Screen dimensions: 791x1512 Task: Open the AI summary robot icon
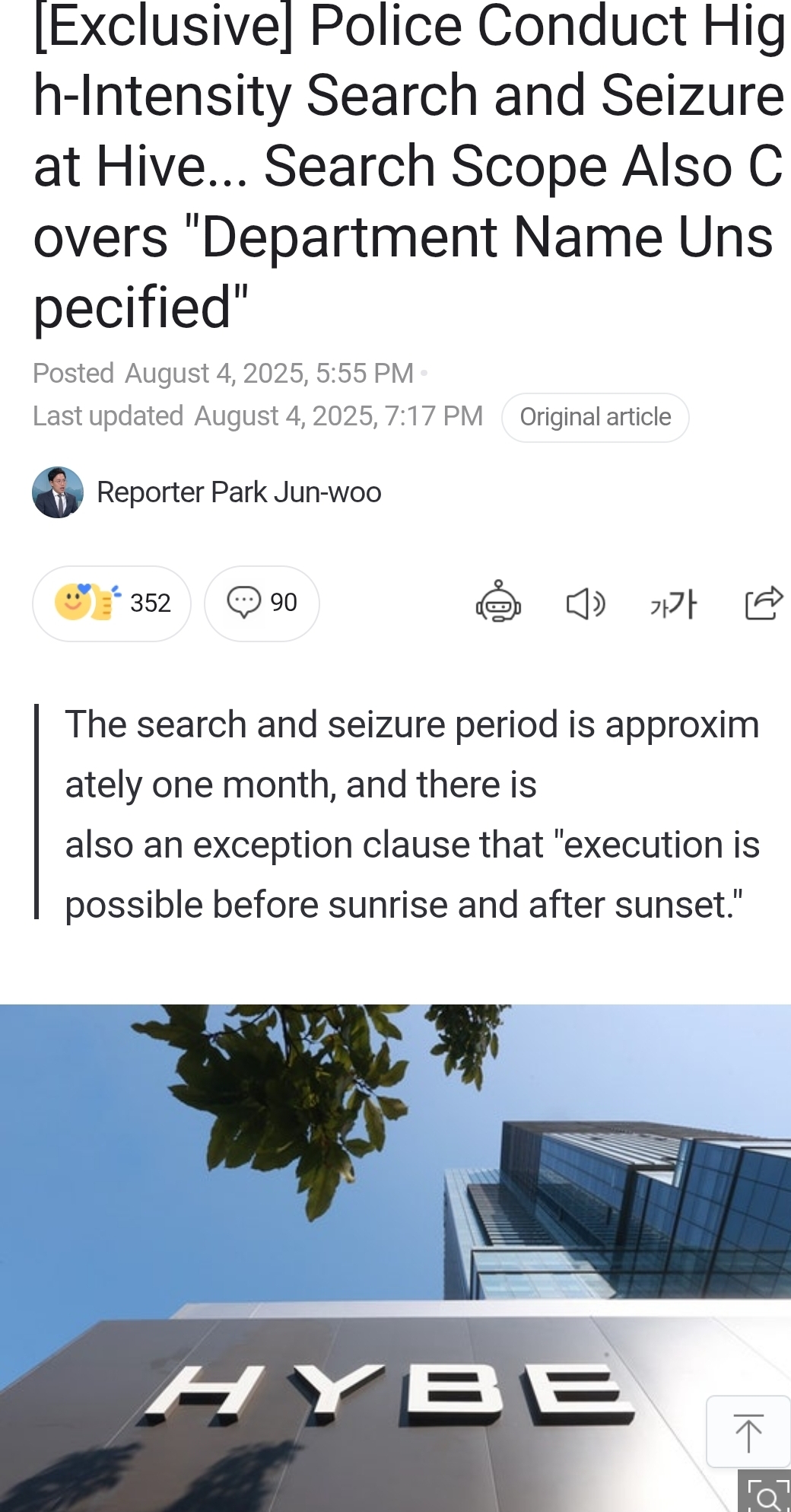(498, 602)
